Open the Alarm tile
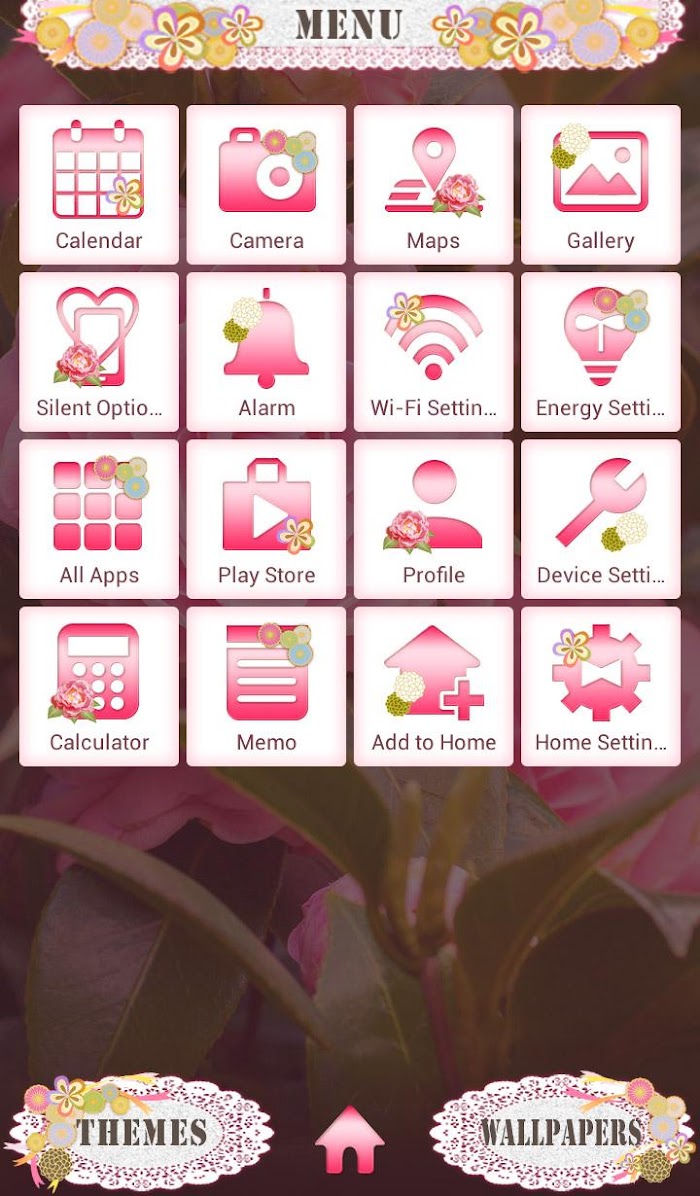The width and height of the screenshot is (700, 1196). pyautogui.click(x=266, y=352)
